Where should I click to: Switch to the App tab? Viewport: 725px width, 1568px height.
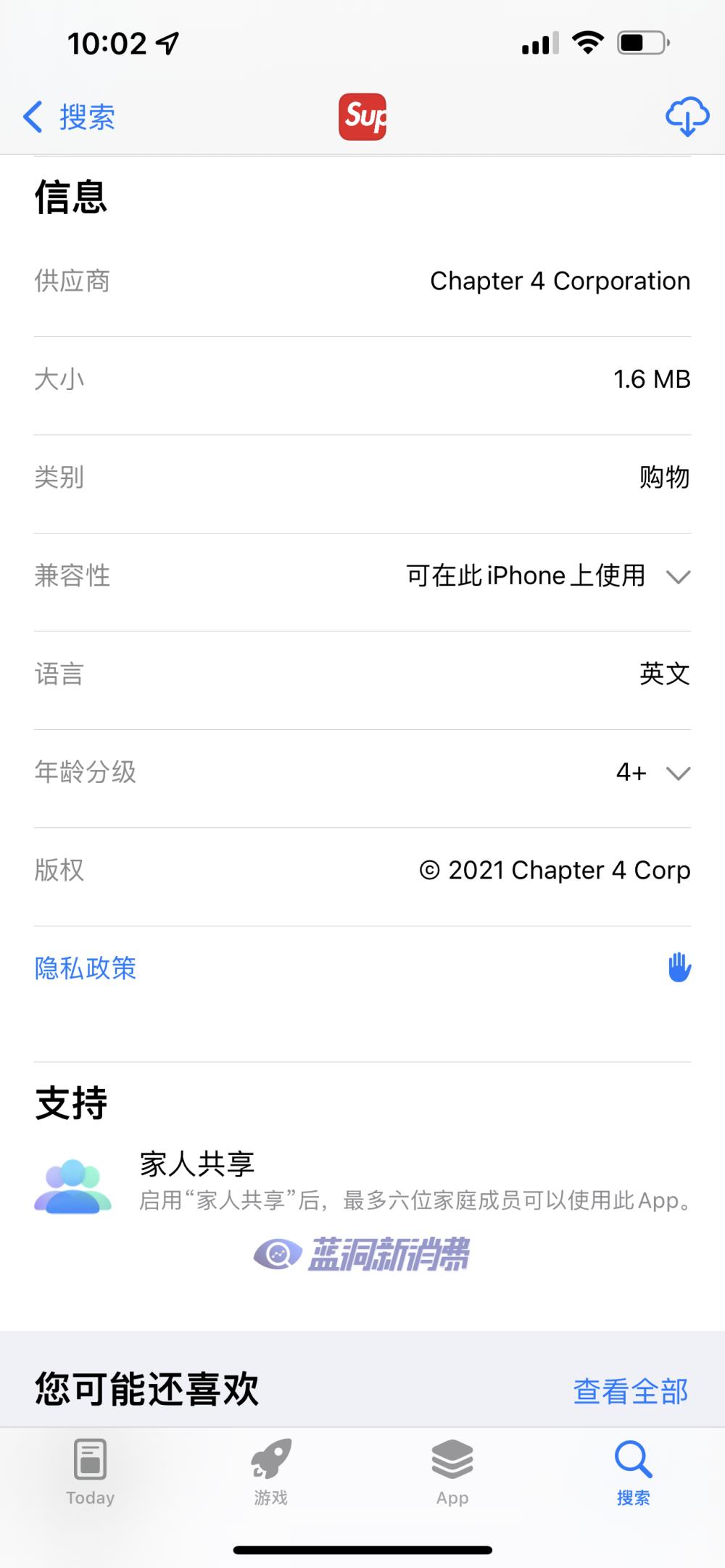[452, 1475]
